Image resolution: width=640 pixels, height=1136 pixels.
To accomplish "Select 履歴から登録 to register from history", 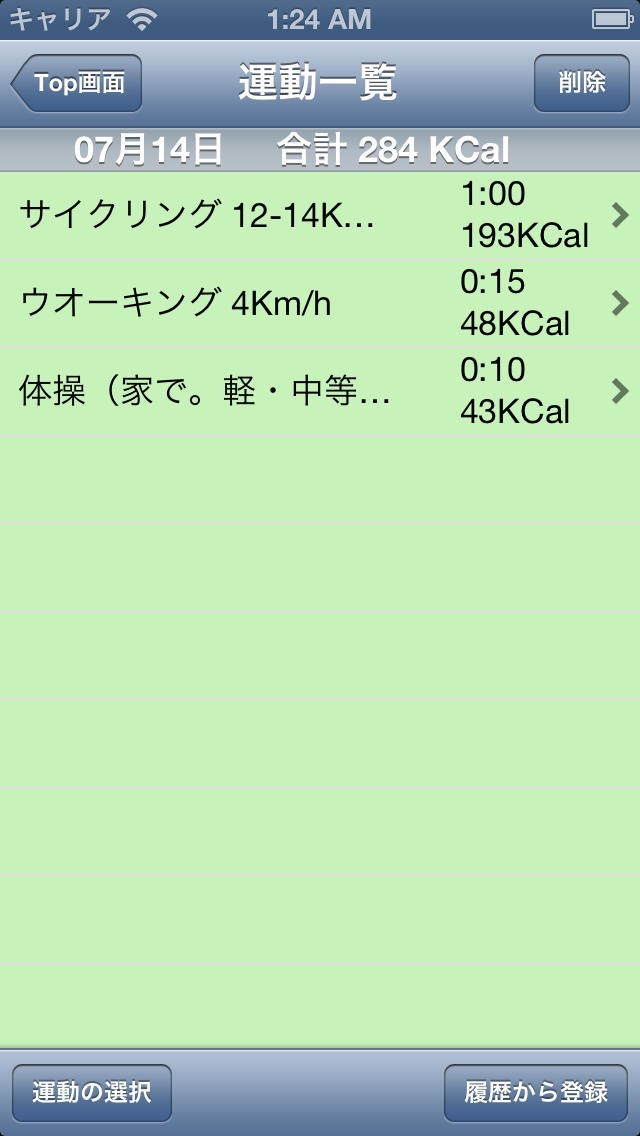I will pyautogui.click(x=535, y=1092).
